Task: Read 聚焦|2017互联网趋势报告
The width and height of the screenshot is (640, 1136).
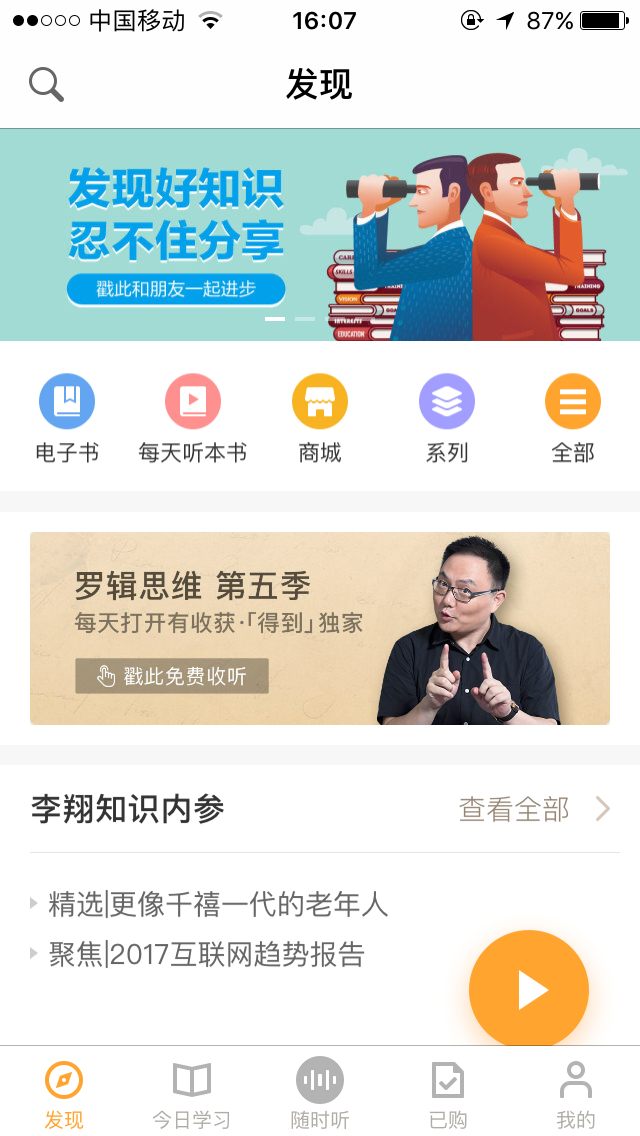Action: [206, 955]
